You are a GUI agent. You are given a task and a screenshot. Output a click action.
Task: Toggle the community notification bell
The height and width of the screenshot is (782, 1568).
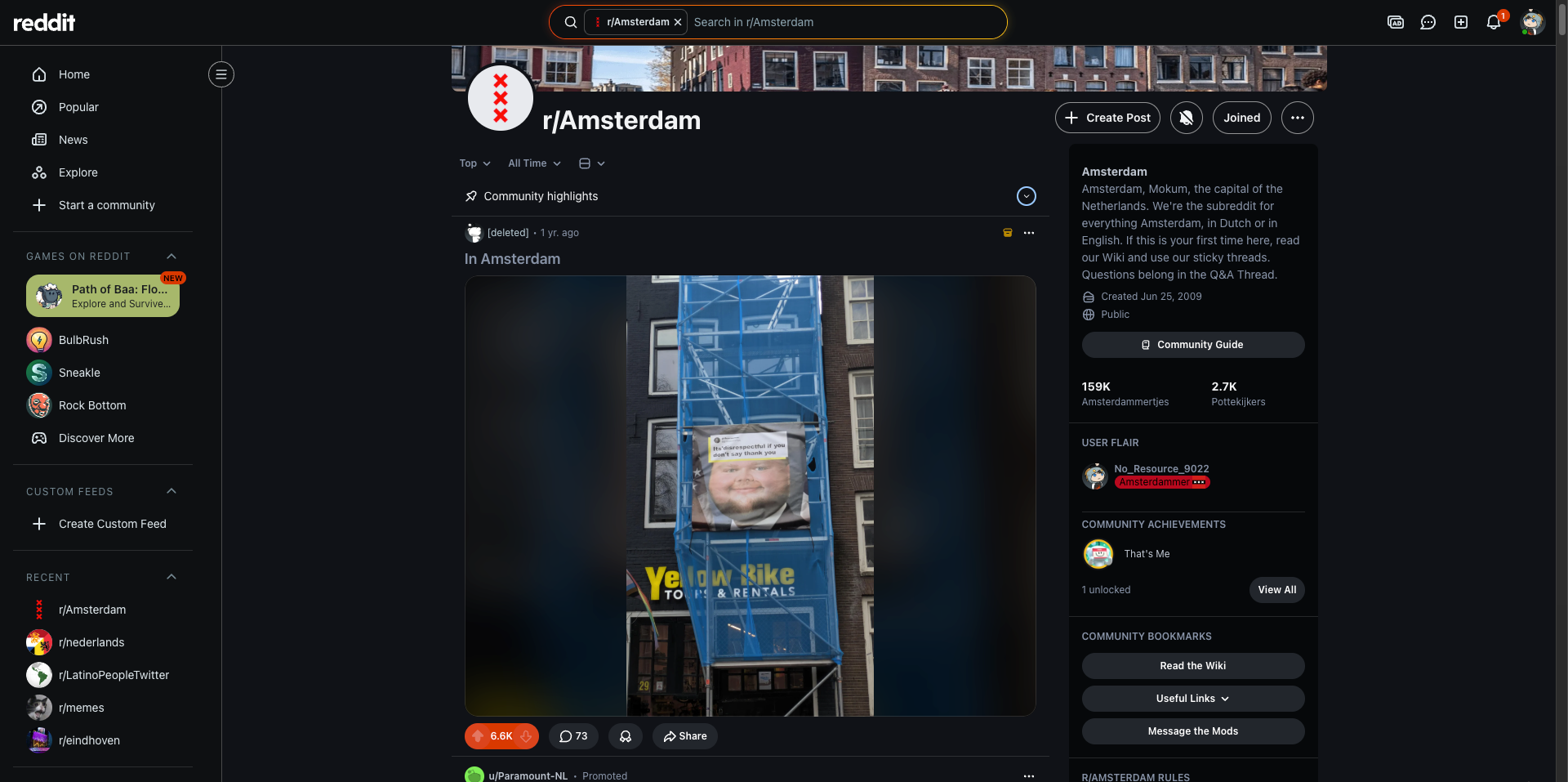pos(1187,118)
